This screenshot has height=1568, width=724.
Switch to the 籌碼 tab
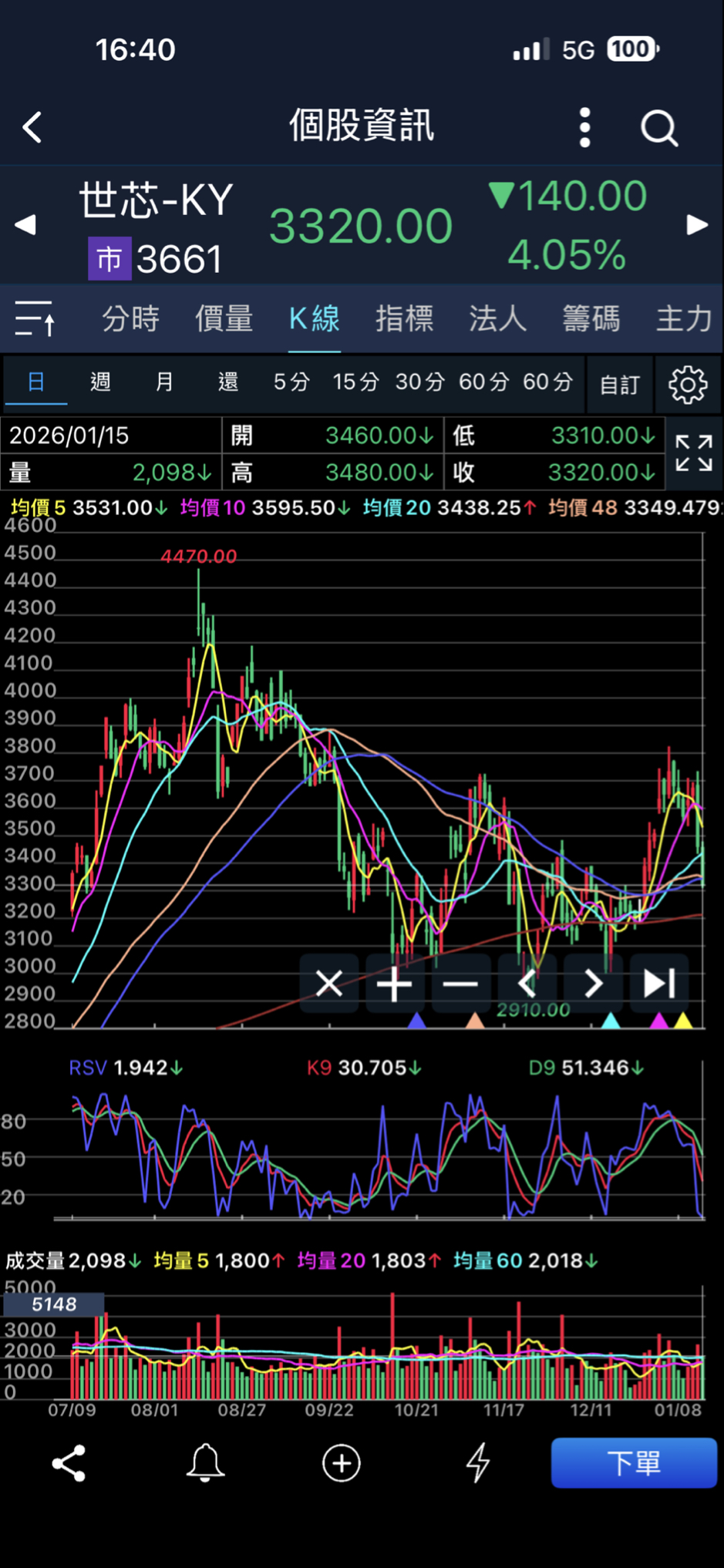[591, 318]
